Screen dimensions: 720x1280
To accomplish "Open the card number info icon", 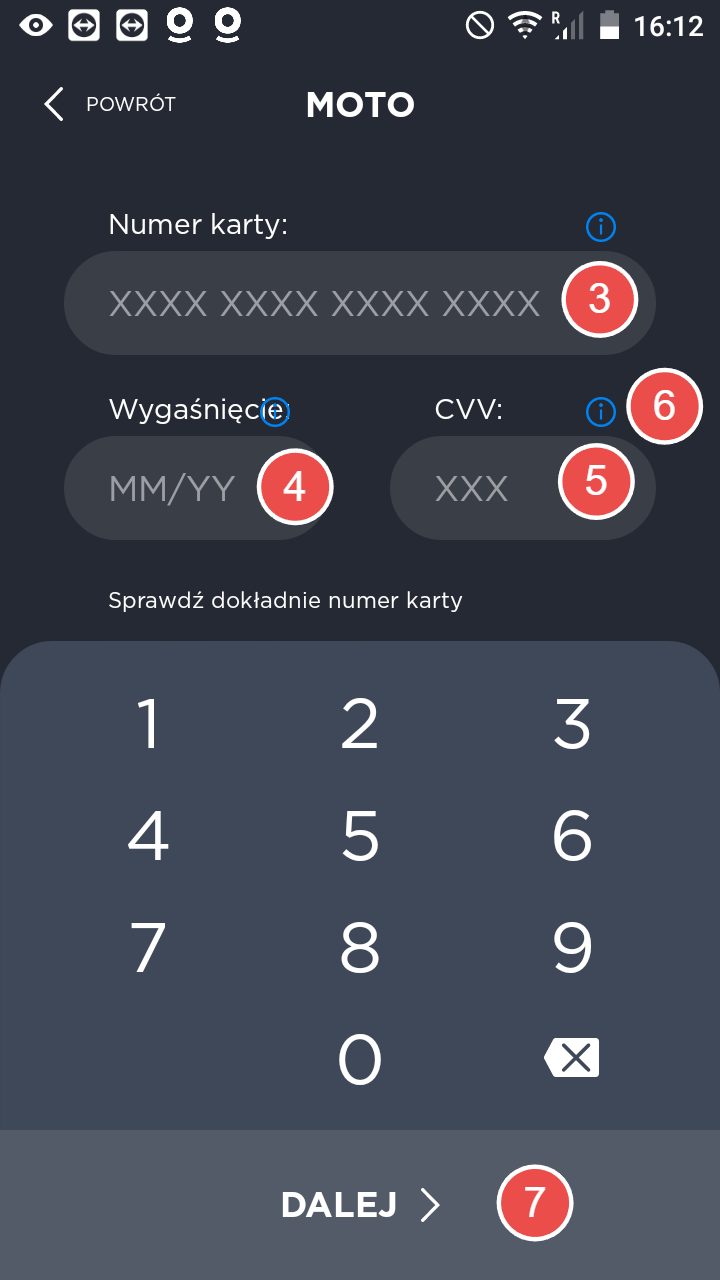I will [x=600, y=228].
